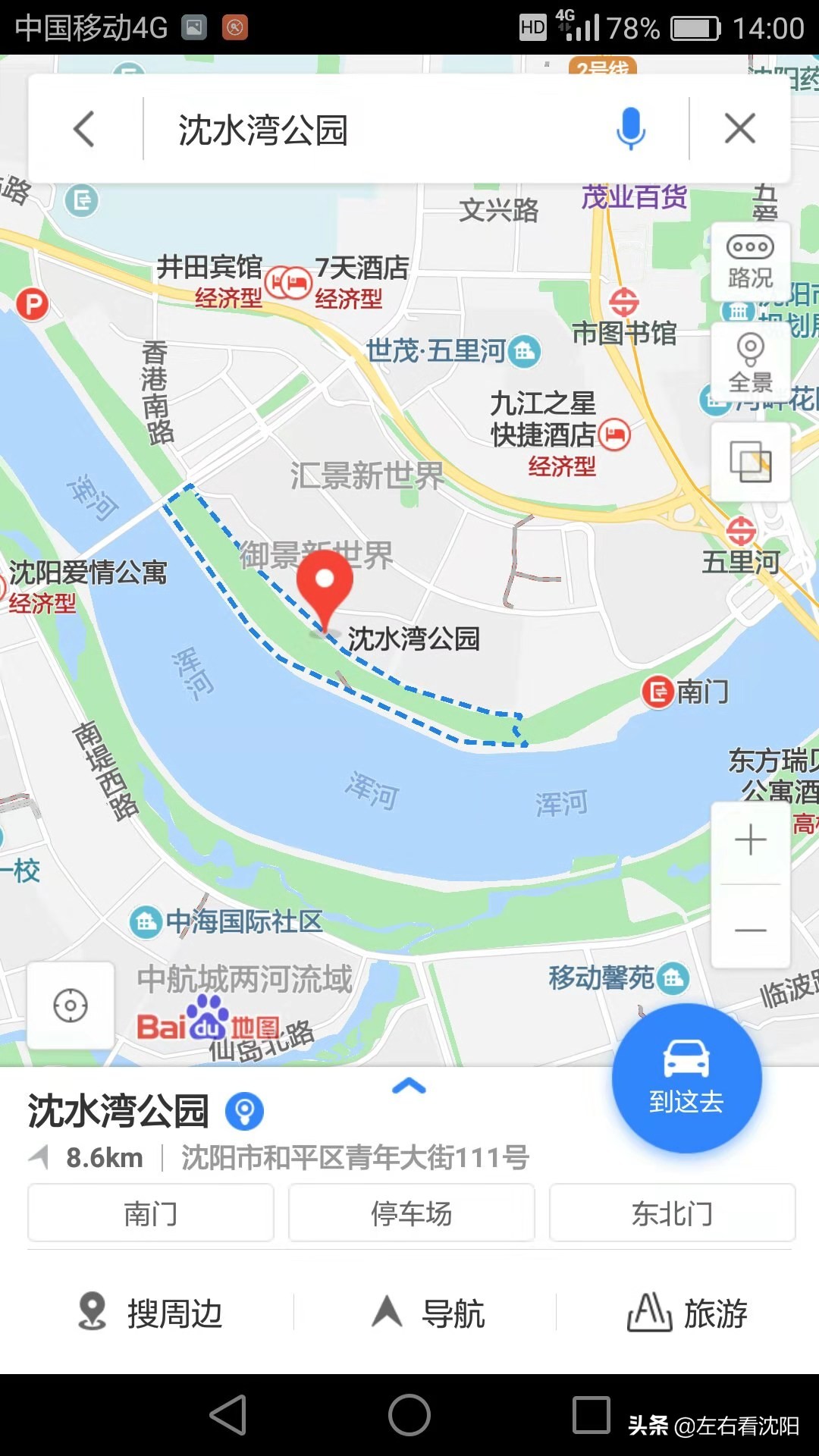
Task: Open the map layers switcher icon
Action: [749, 461]
